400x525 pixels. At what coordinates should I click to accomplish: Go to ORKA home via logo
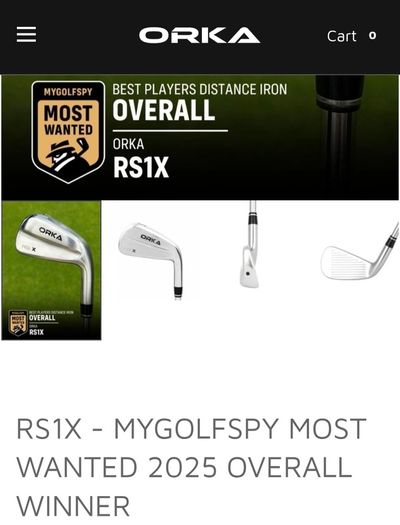pos(199,35)
